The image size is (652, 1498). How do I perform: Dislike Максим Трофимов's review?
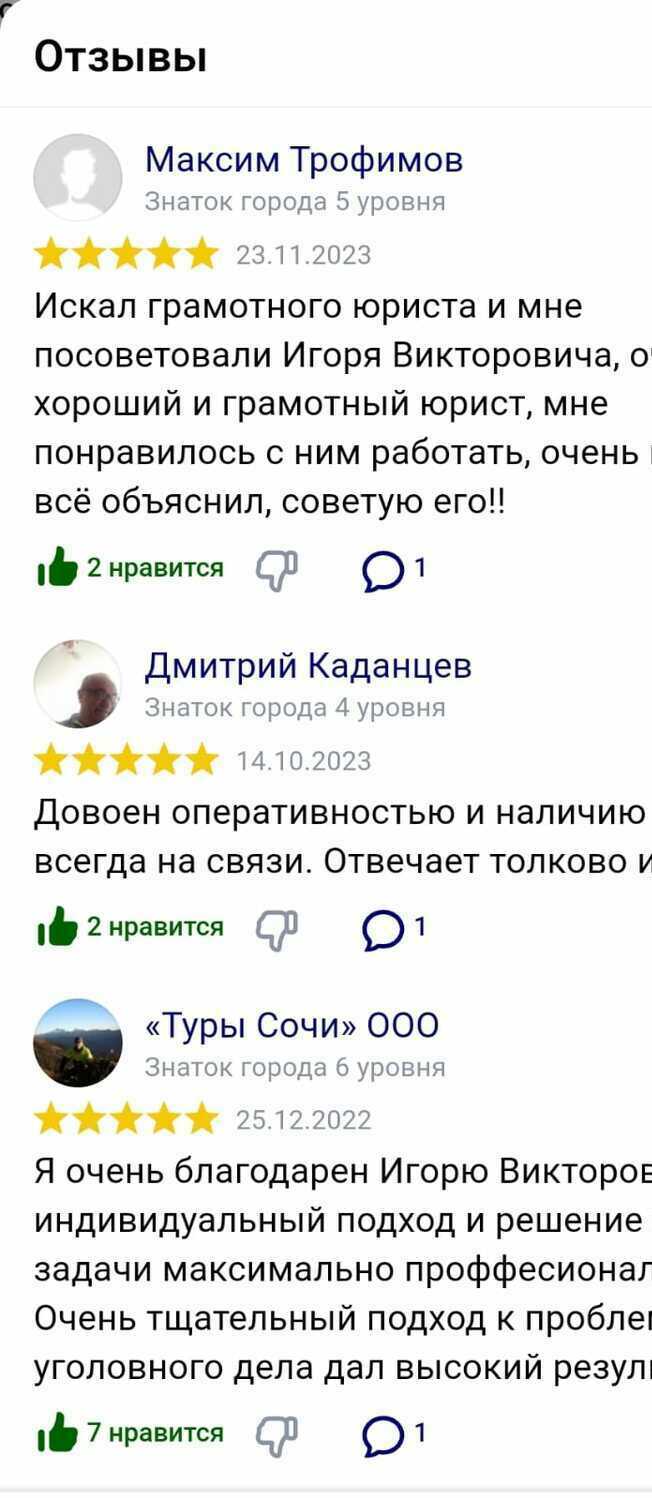pyautogui.click(x=277, y=568)
